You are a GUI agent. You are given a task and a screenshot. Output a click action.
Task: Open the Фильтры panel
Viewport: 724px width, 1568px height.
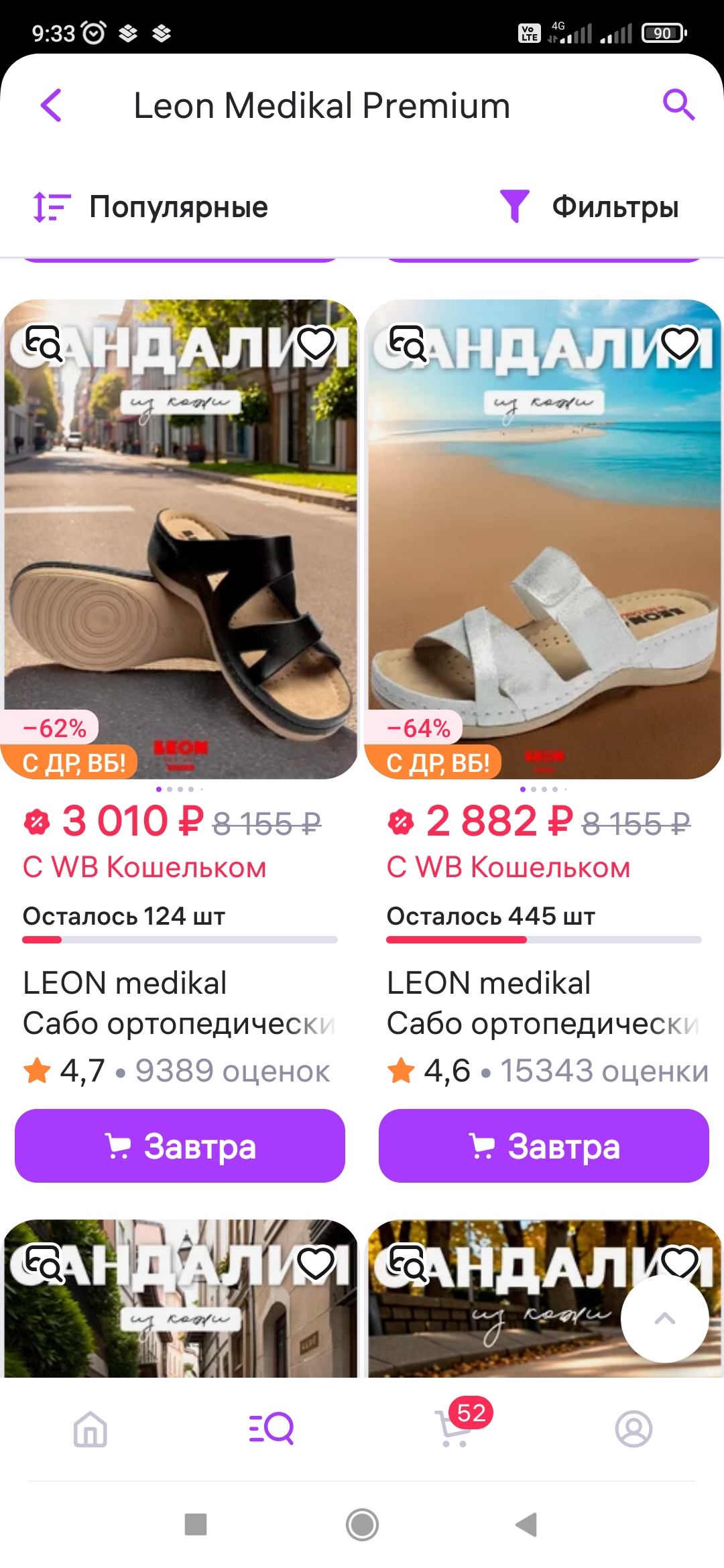590,206
